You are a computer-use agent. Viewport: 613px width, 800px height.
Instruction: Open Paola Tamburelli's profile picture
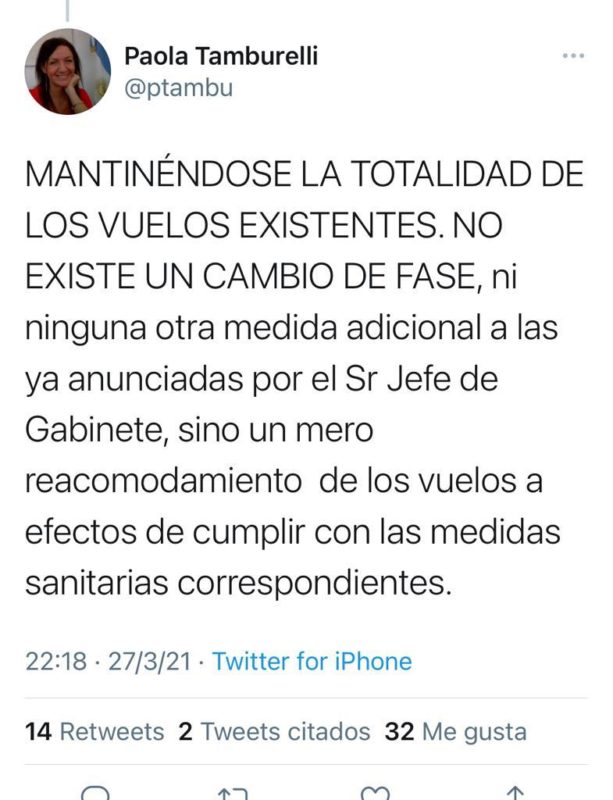click(x=68, y=70)
